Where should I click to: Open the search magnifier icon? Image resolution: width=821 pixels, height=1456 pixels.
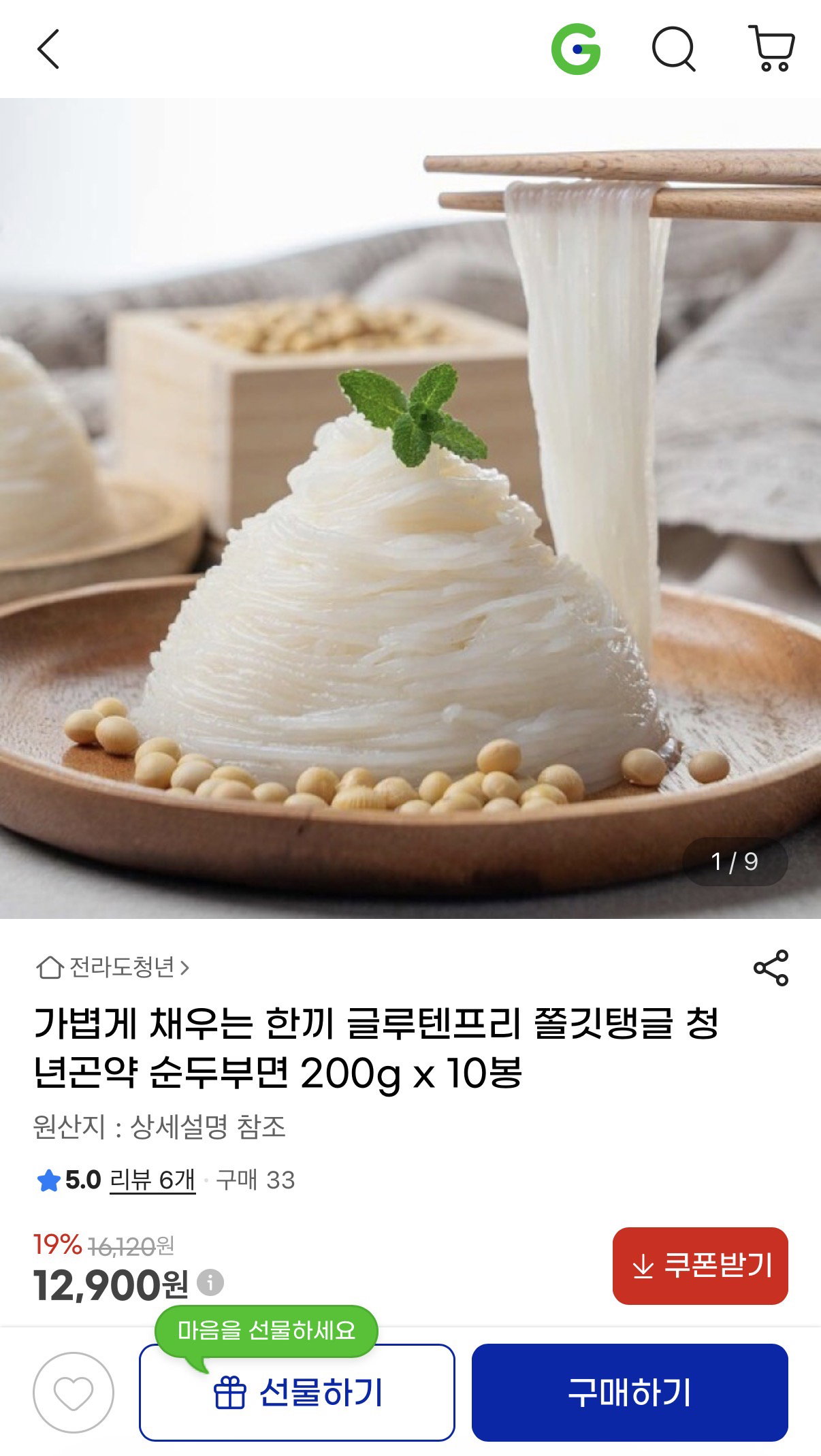pyautogui.click(x=673, y=49)
